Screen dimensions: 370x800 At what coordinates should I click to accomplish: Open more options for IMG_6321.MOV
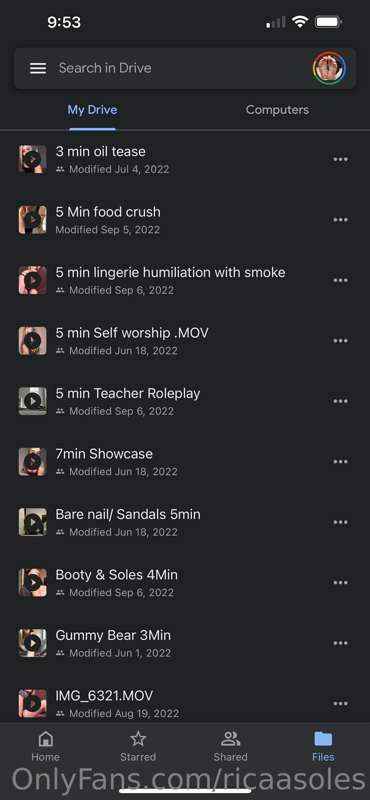coord(340,704)
